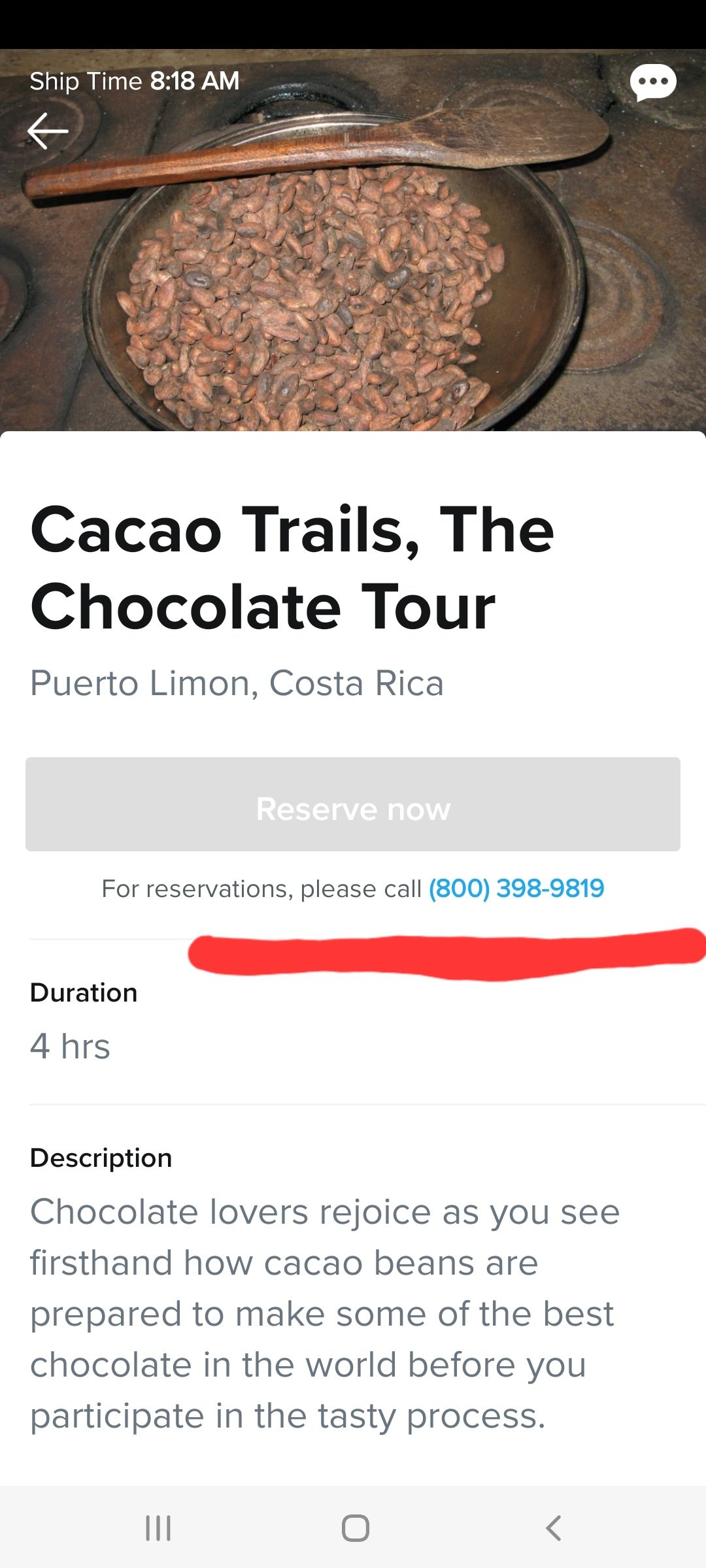706x1568 pixels.
Task: Open the chat bubble icon
Action: coord(653,82)
